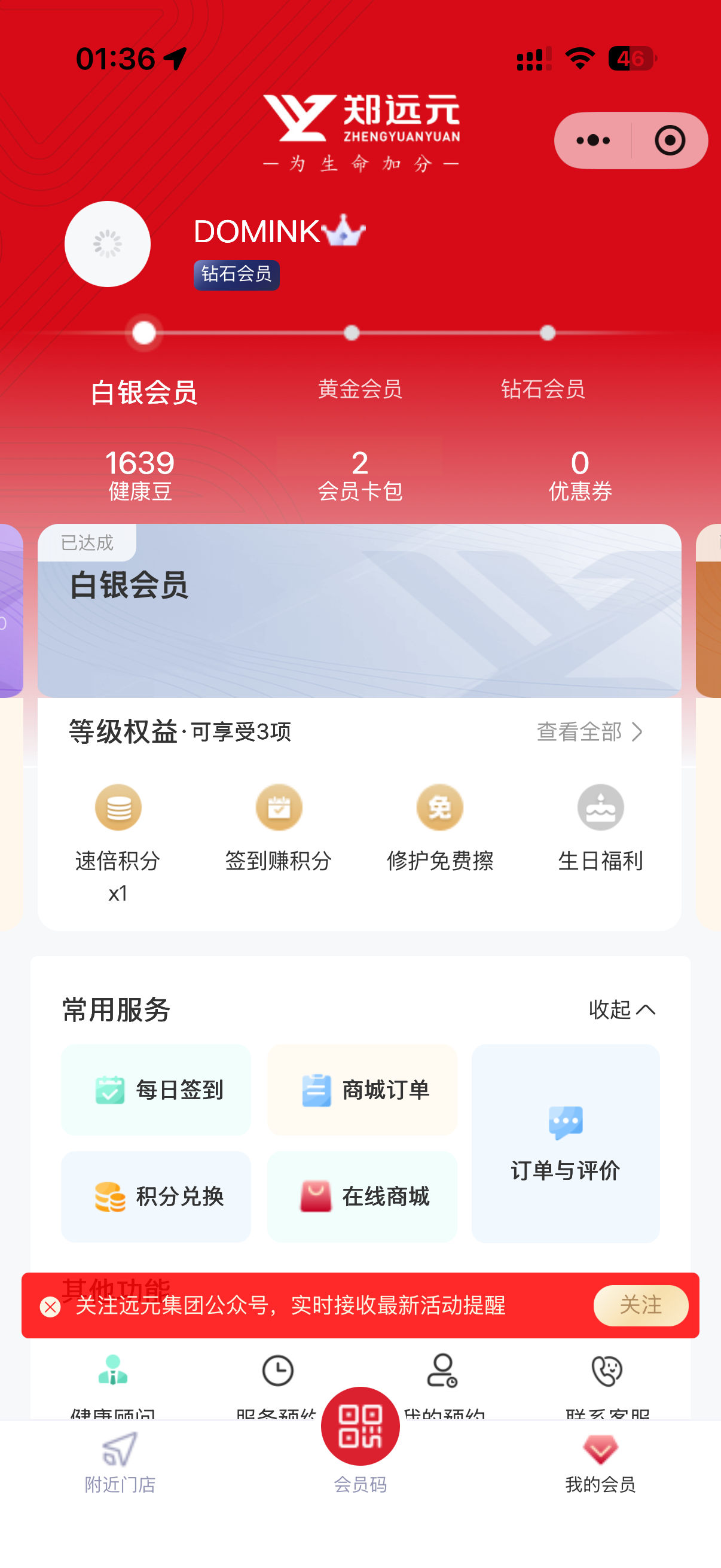Collapse 常用服务 with the 收起 control
Screen dimensions: 721x1568
pos(621,1009)
